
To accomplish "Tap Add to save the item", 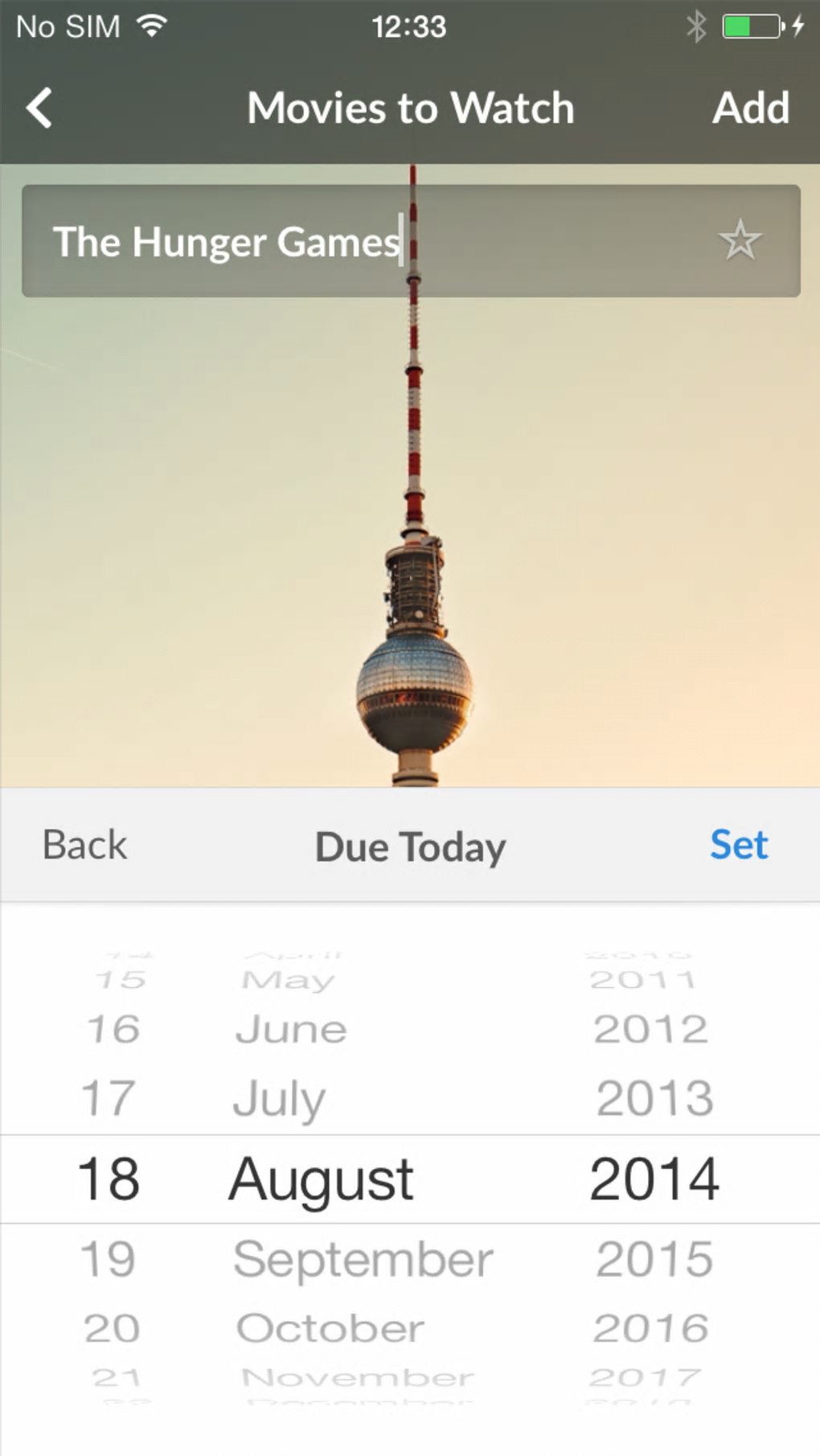I will click(x=751, y=108).
